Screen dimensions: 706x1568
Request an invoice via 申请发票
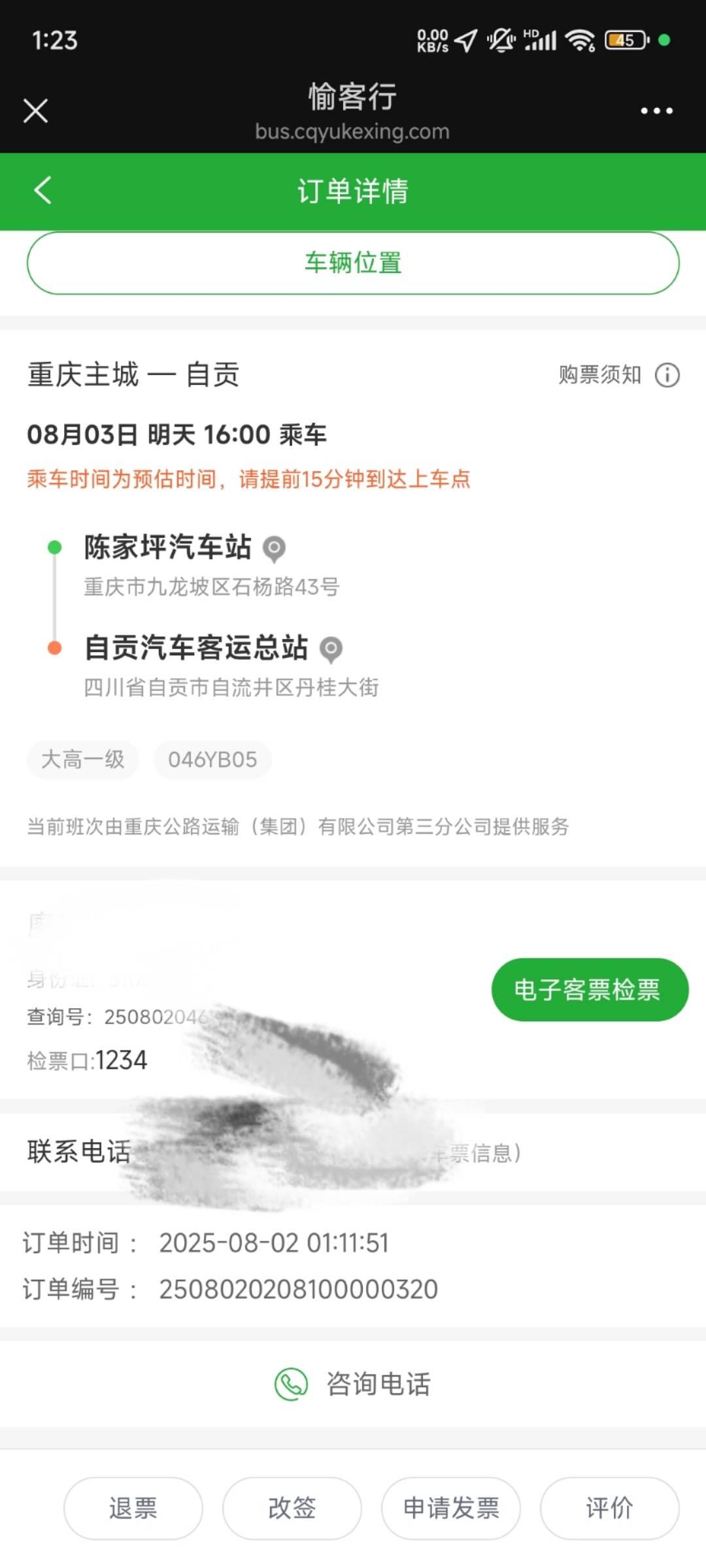pos(451,1508)
